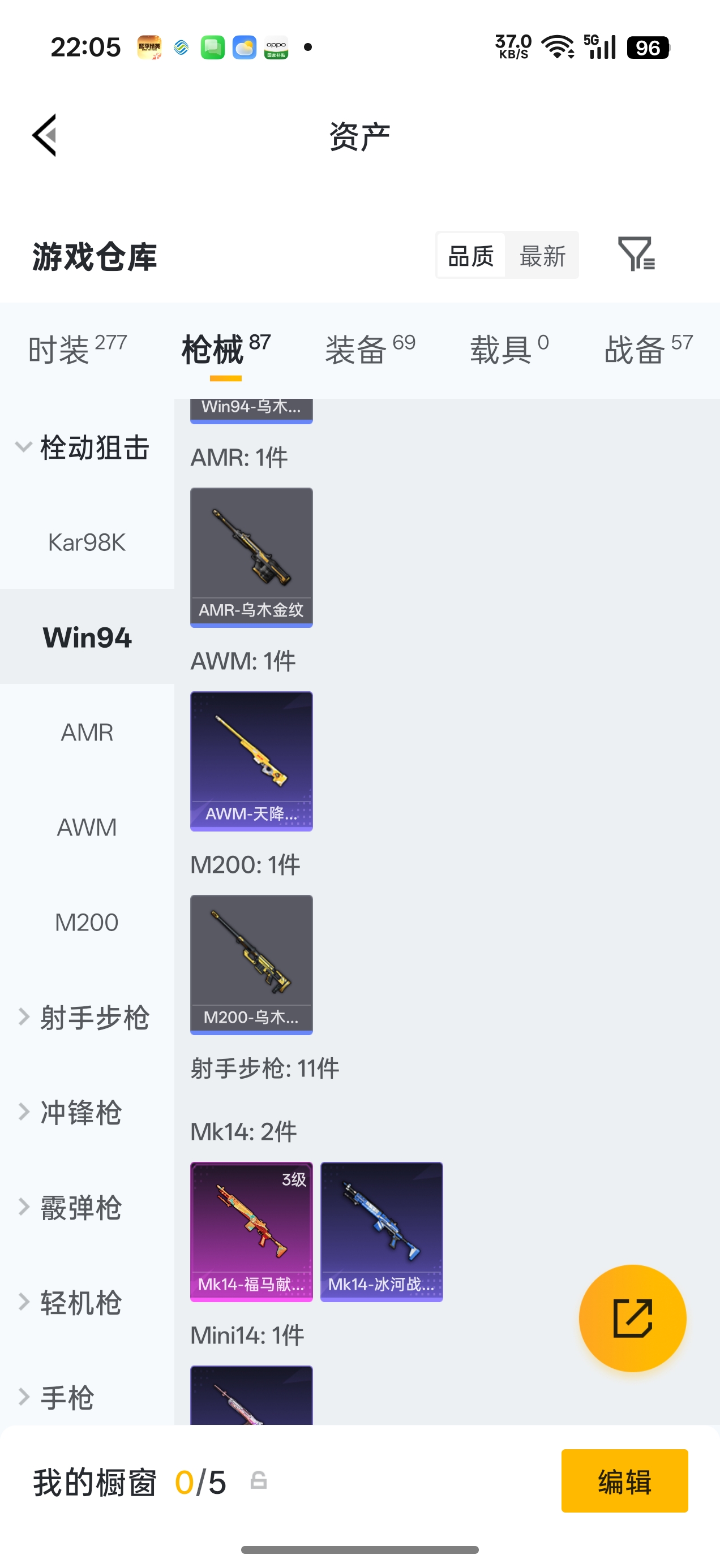
Task: Open the filter icon in 游戏仓库
Action: (636, 254)
